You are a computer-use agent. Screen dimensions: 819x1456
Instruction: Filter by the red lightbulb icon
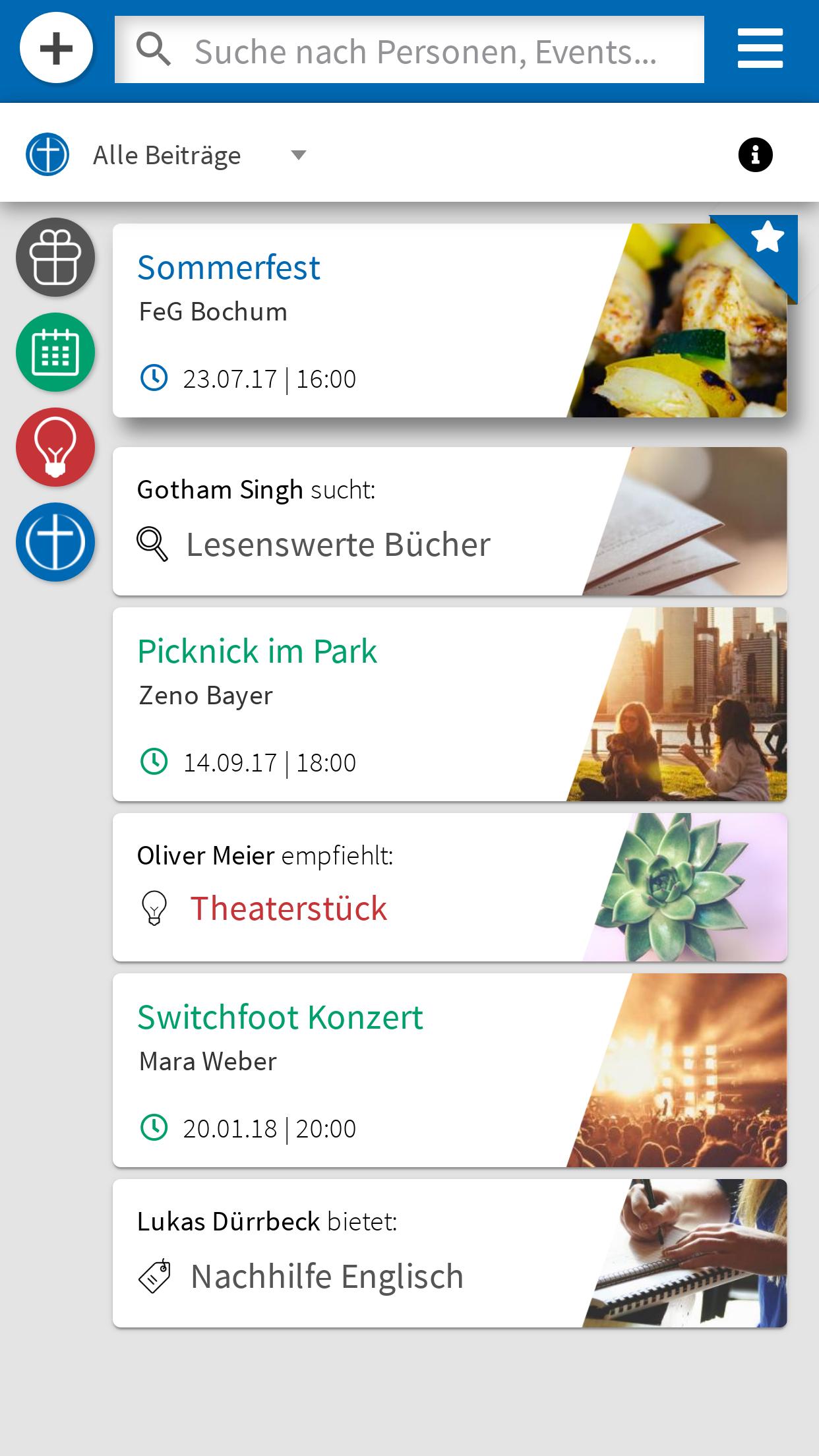pos(55,447)
